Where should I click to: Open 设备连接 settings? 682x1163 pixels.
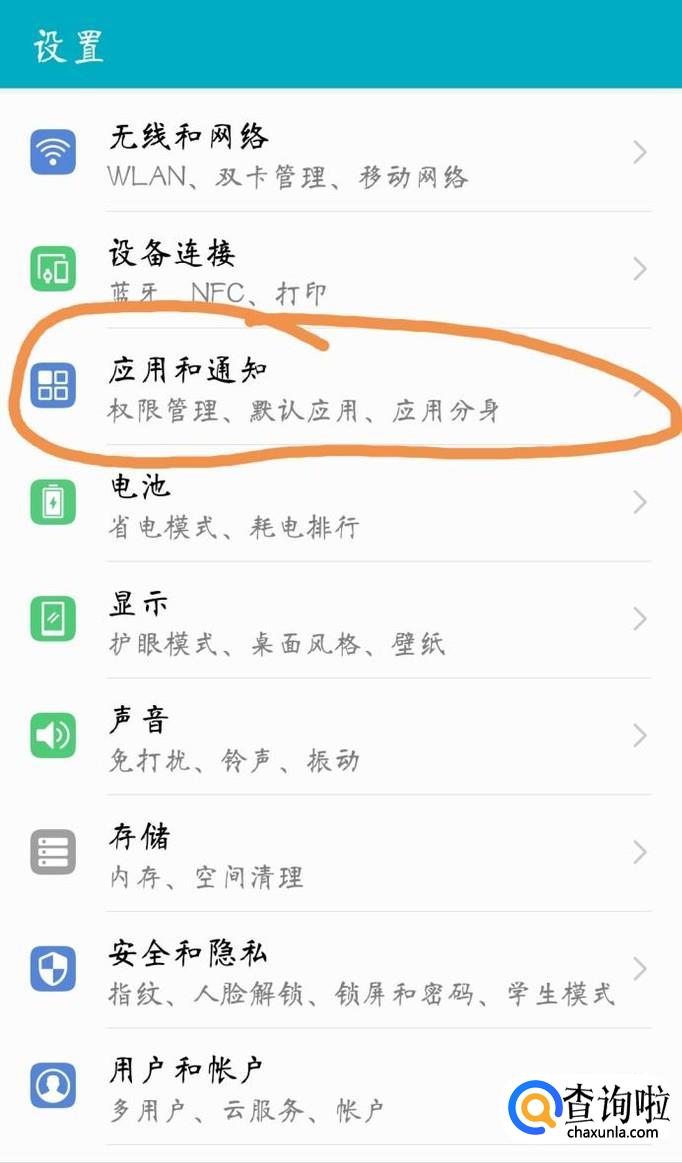(x=340, y=270)
